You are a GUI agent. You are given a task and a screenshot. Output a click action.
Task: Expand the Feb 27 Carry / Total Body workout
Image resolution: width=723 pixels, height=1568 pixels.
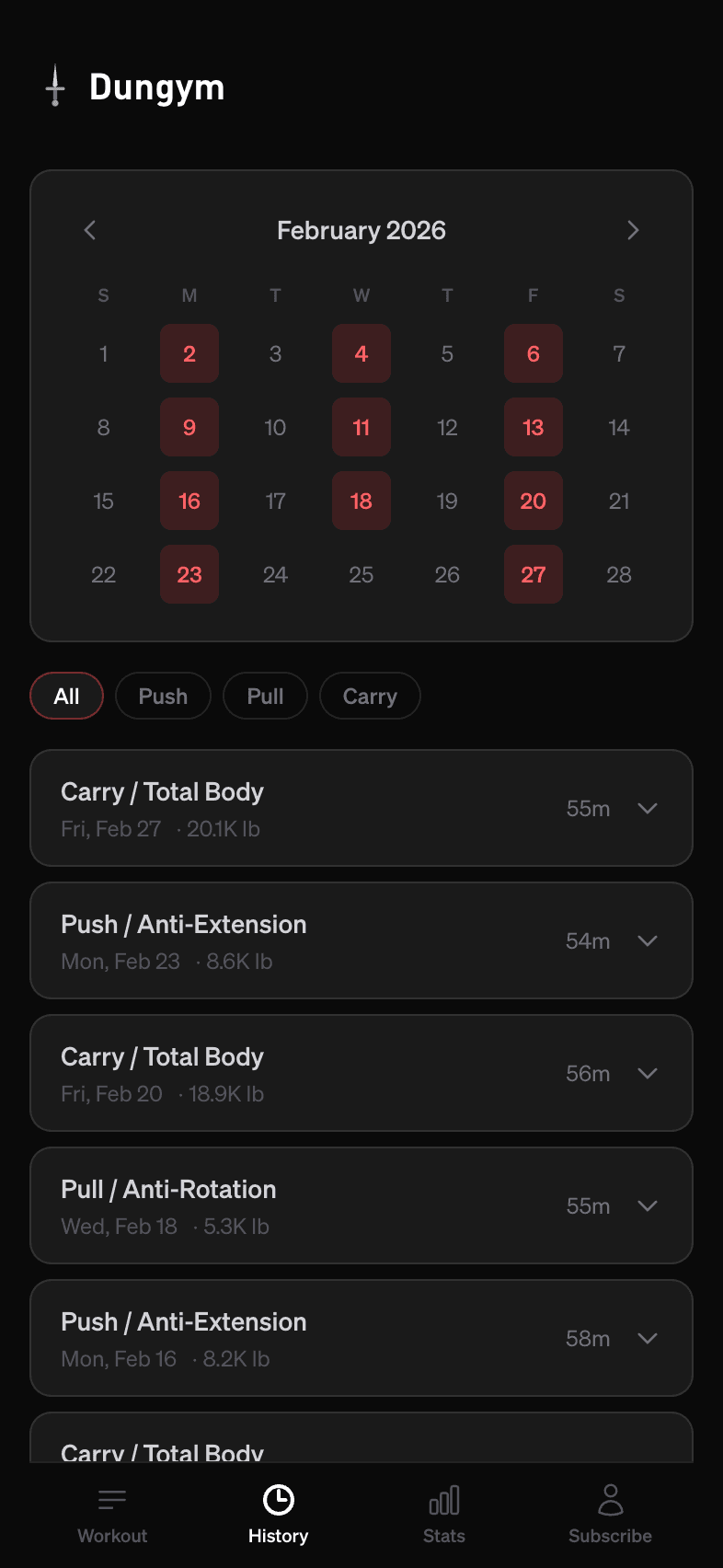pos(648,808)
